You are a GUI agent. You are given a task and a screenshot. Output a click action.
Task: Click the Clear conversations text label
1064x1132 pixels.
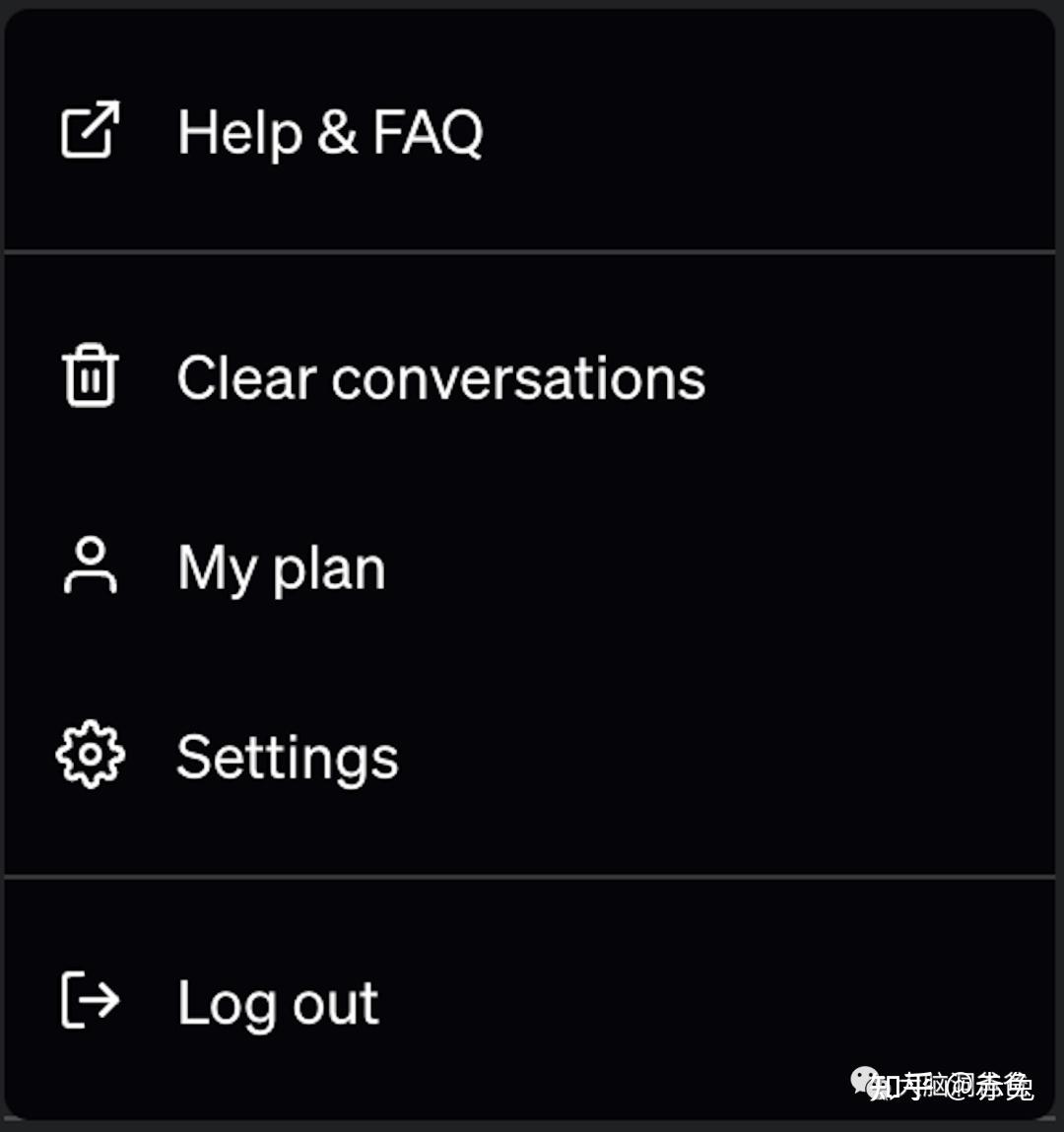coord(440,375)
